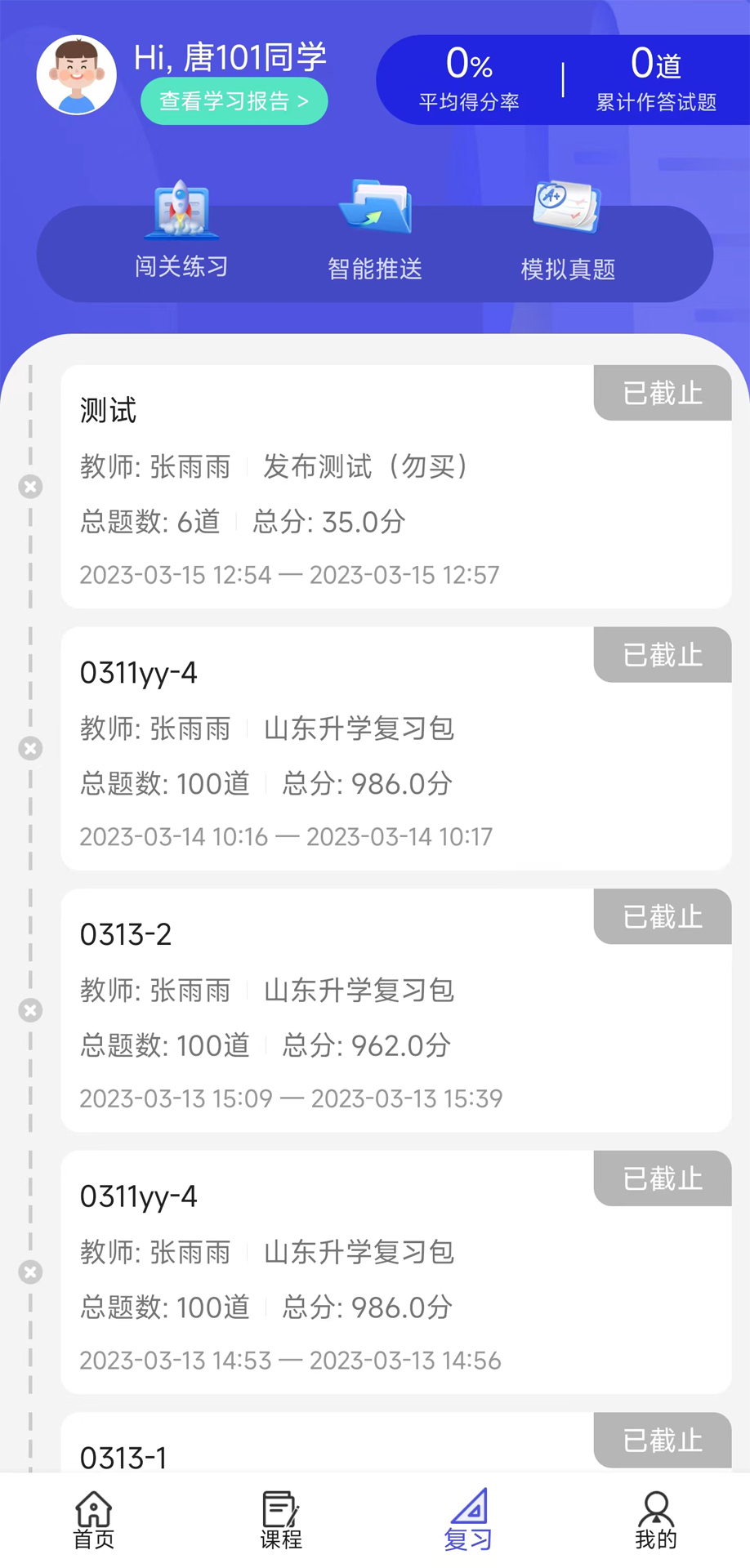Tap the 平均得分率 score rate display

[x=467, y=79]
